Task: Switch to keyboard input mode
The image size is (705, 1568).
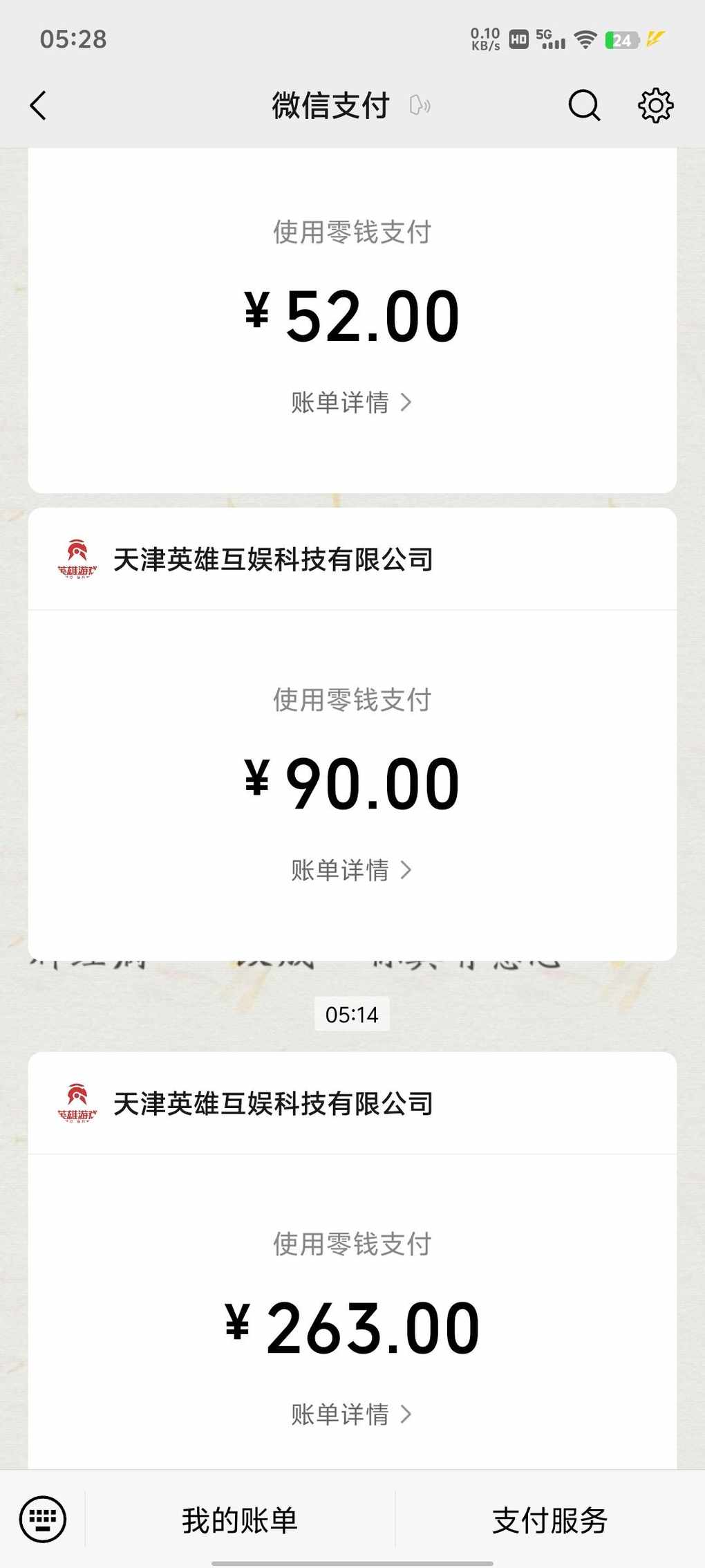Action: (x=43, y=1520)
